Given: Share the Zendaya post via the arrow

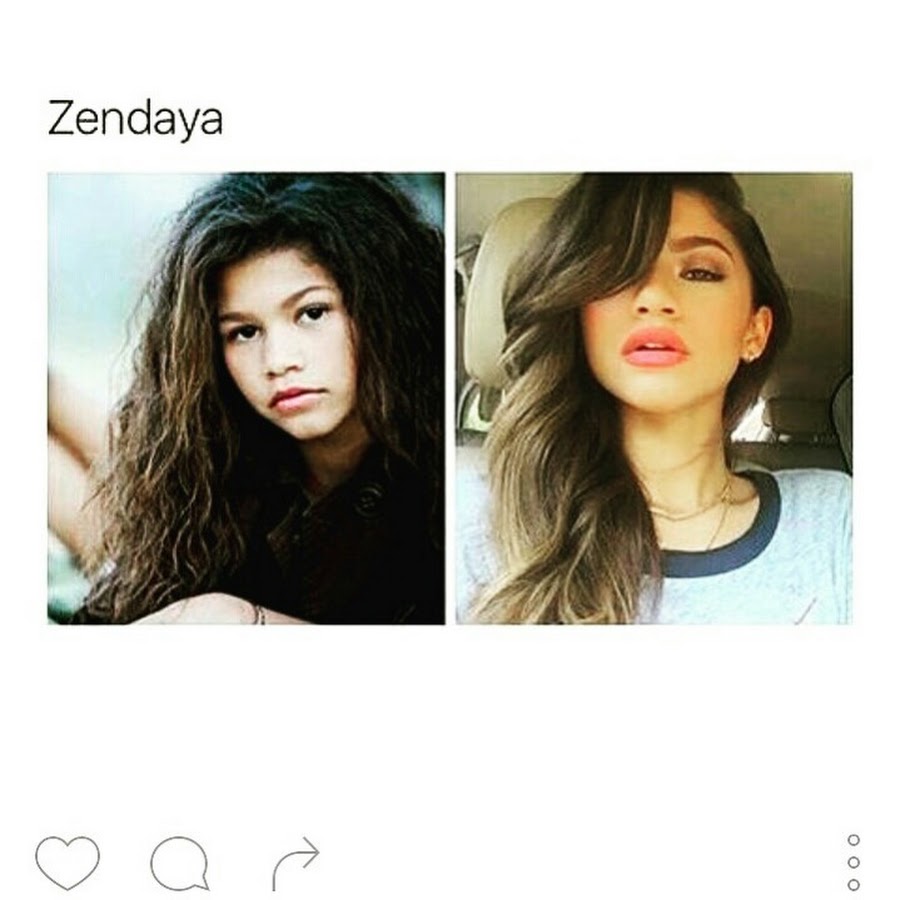Looking at the screenshot, I should 296,863.
